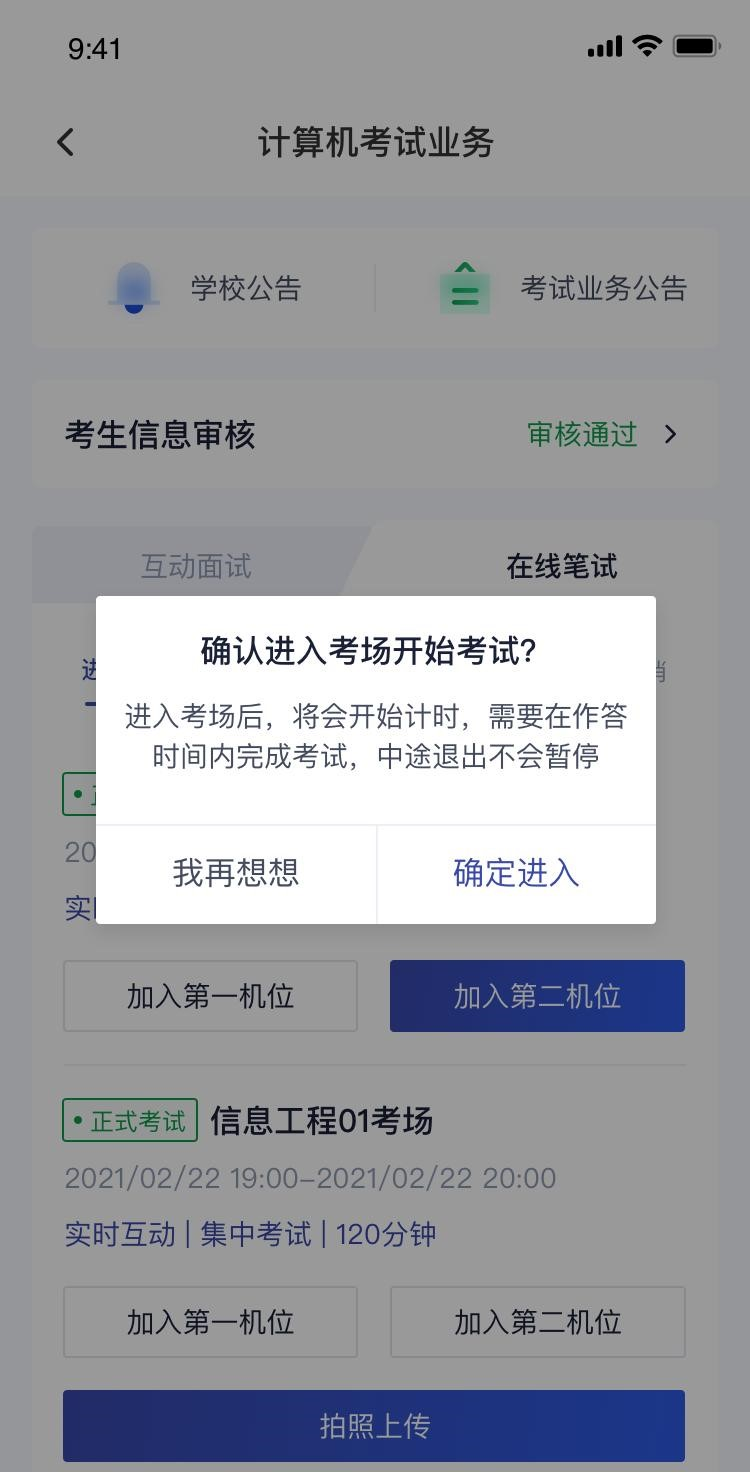This screenshot has height=1472, width=750.
Task: Join 第一机位 for 信息工程01考场
Action: (x=210, y=1322)
